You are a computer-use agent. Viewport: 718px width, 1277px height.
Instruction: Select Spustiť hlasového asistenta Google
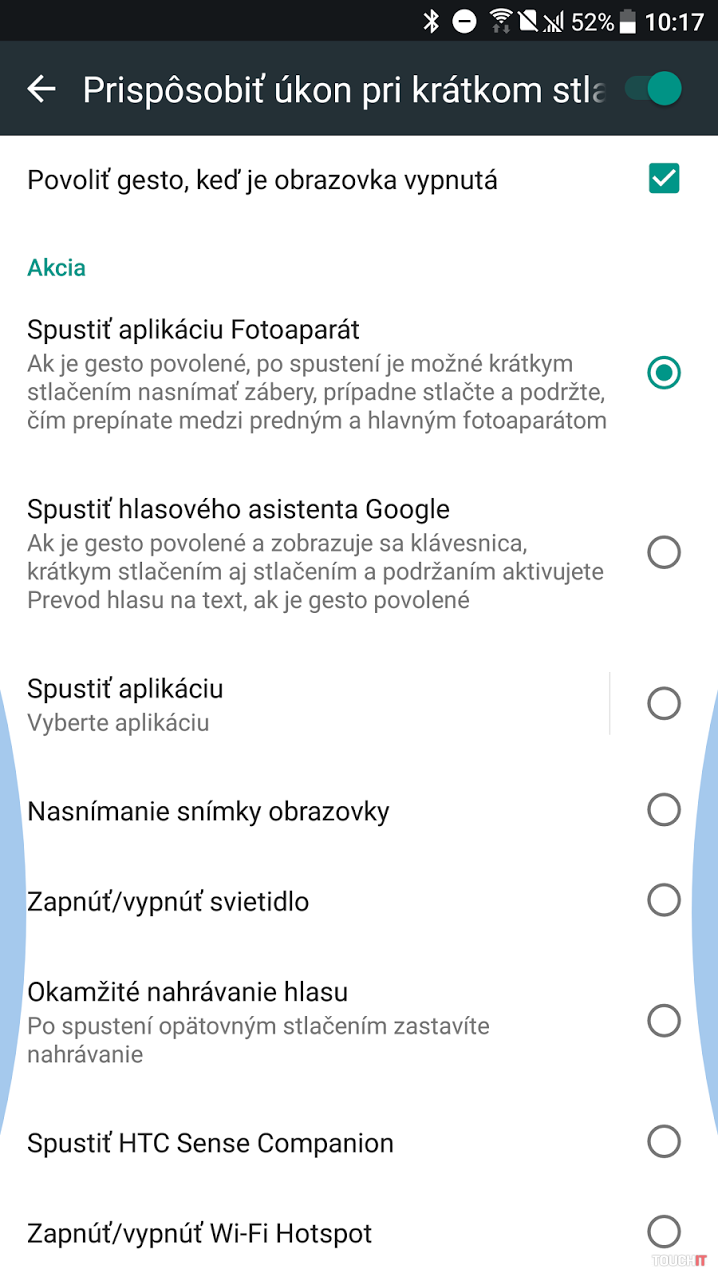(664, 552)
